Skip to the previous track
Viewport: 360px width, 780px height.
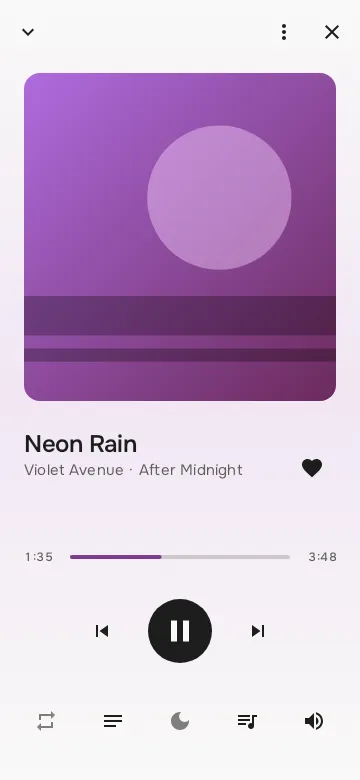[x=102, y=631]
